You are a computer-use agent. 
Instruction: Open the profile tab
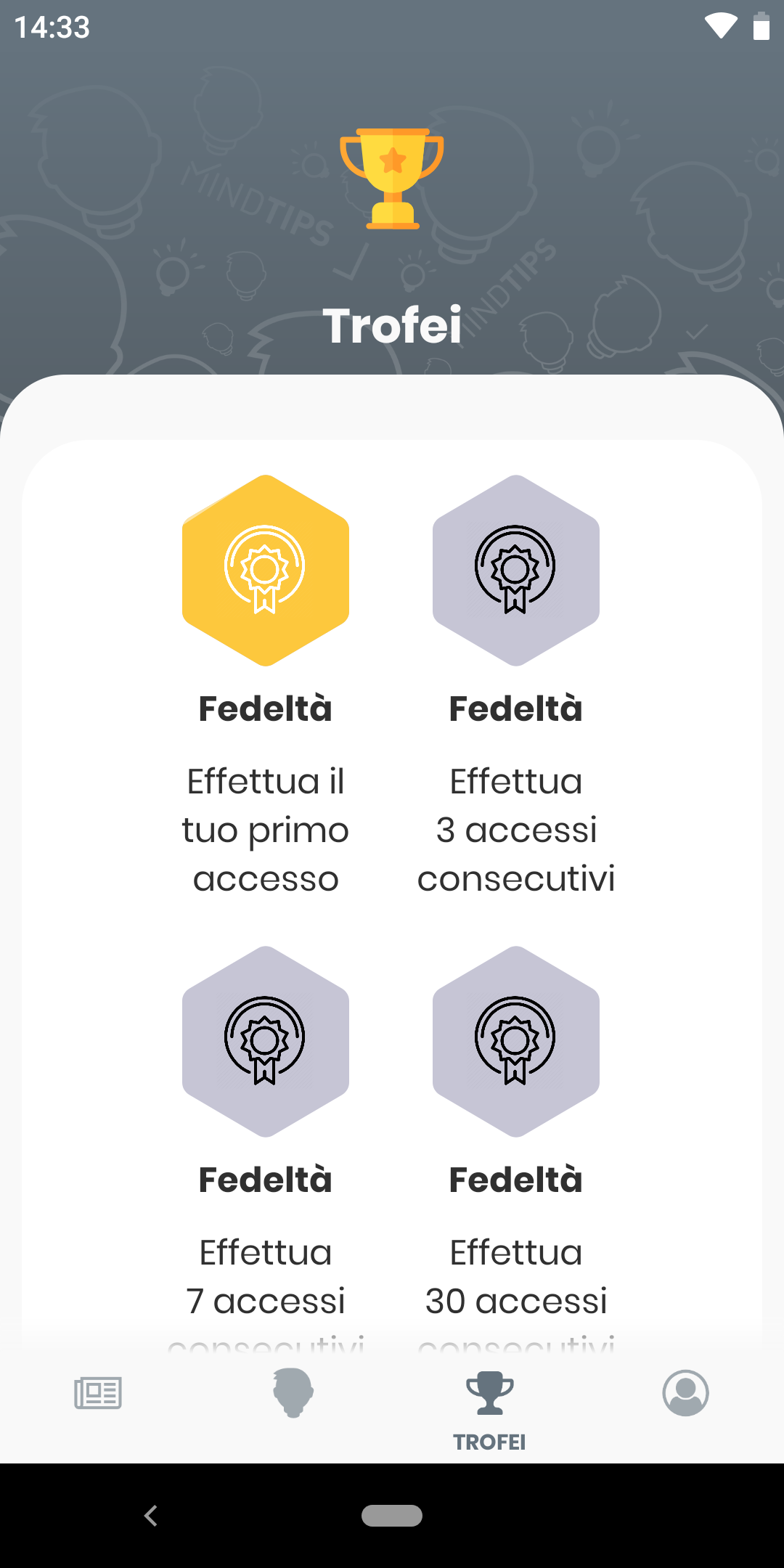(x=685, y=1392)
